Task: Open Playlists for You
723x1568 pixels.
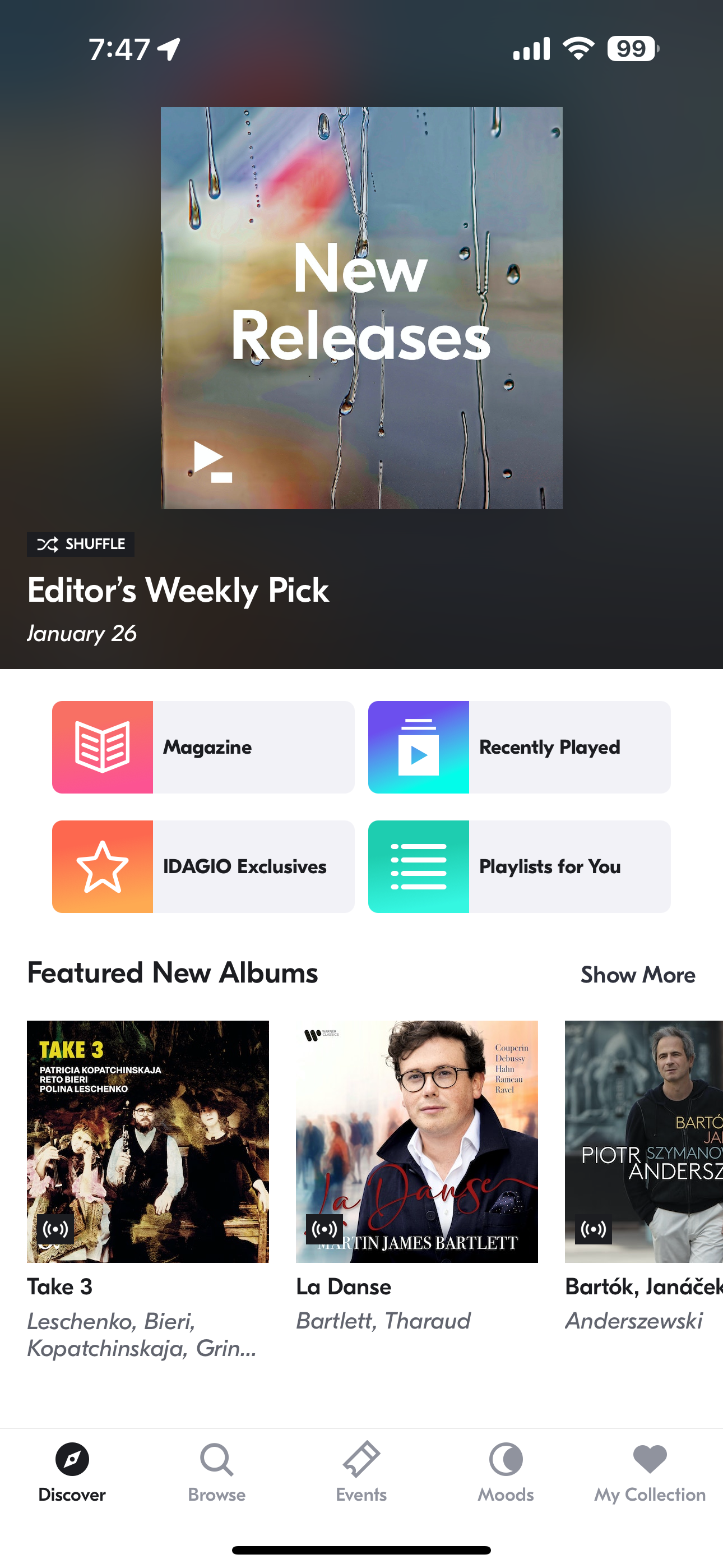Action: (x=519, y=866)
